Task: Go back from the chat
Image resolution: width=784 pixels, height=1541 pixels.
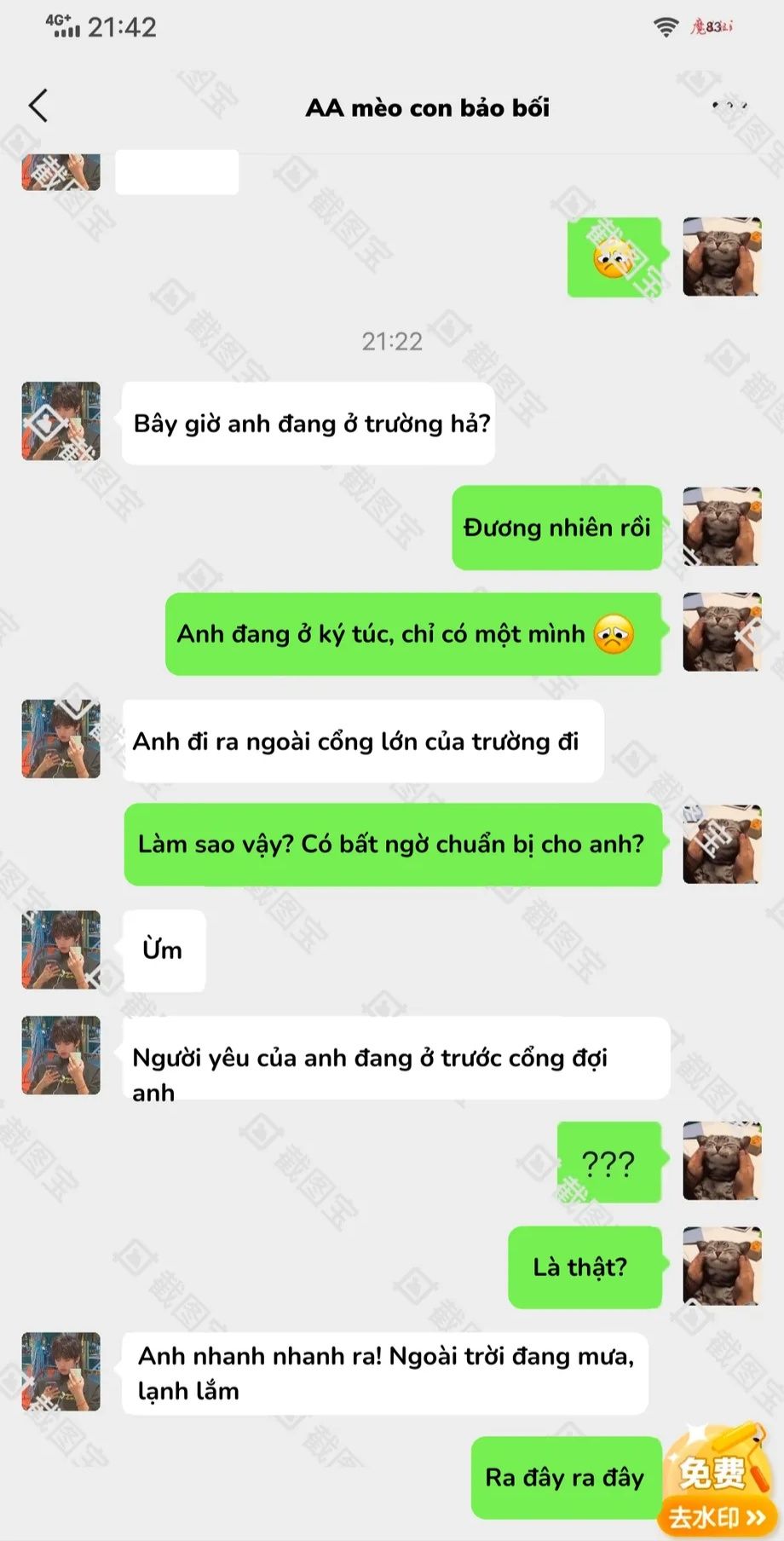Action: pos(38,107)
